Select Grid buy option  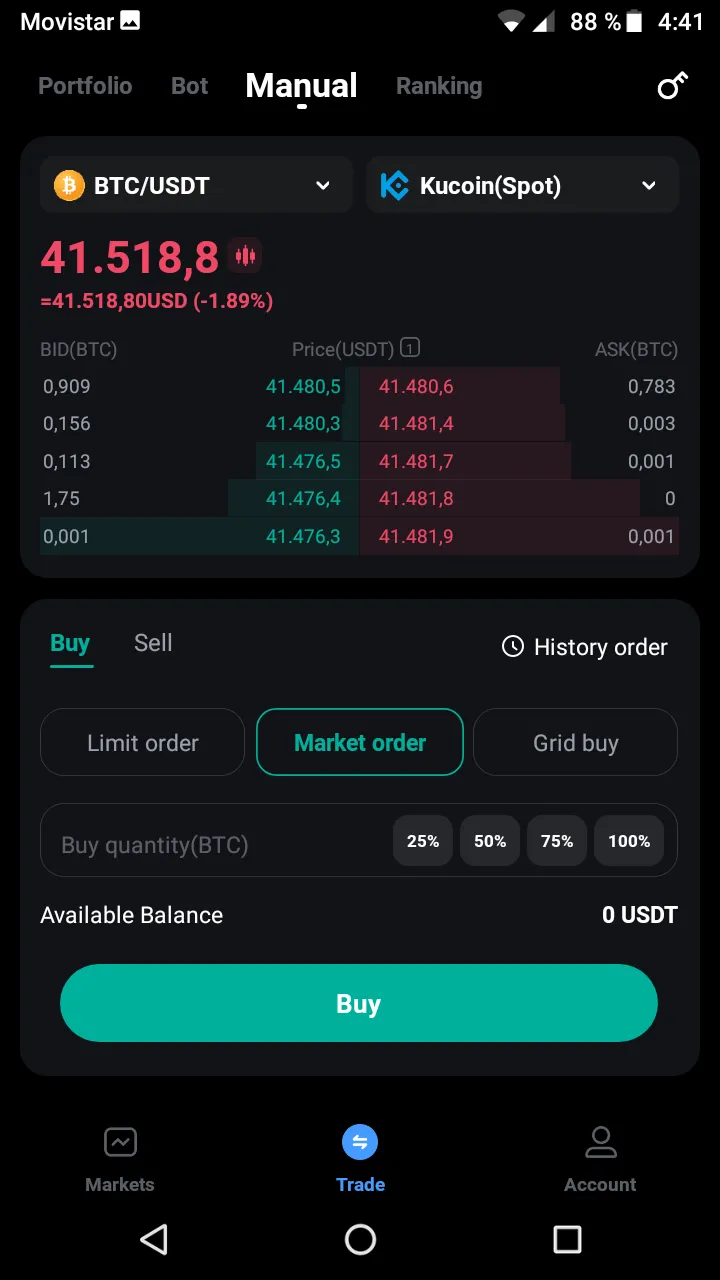coord(576,742)
